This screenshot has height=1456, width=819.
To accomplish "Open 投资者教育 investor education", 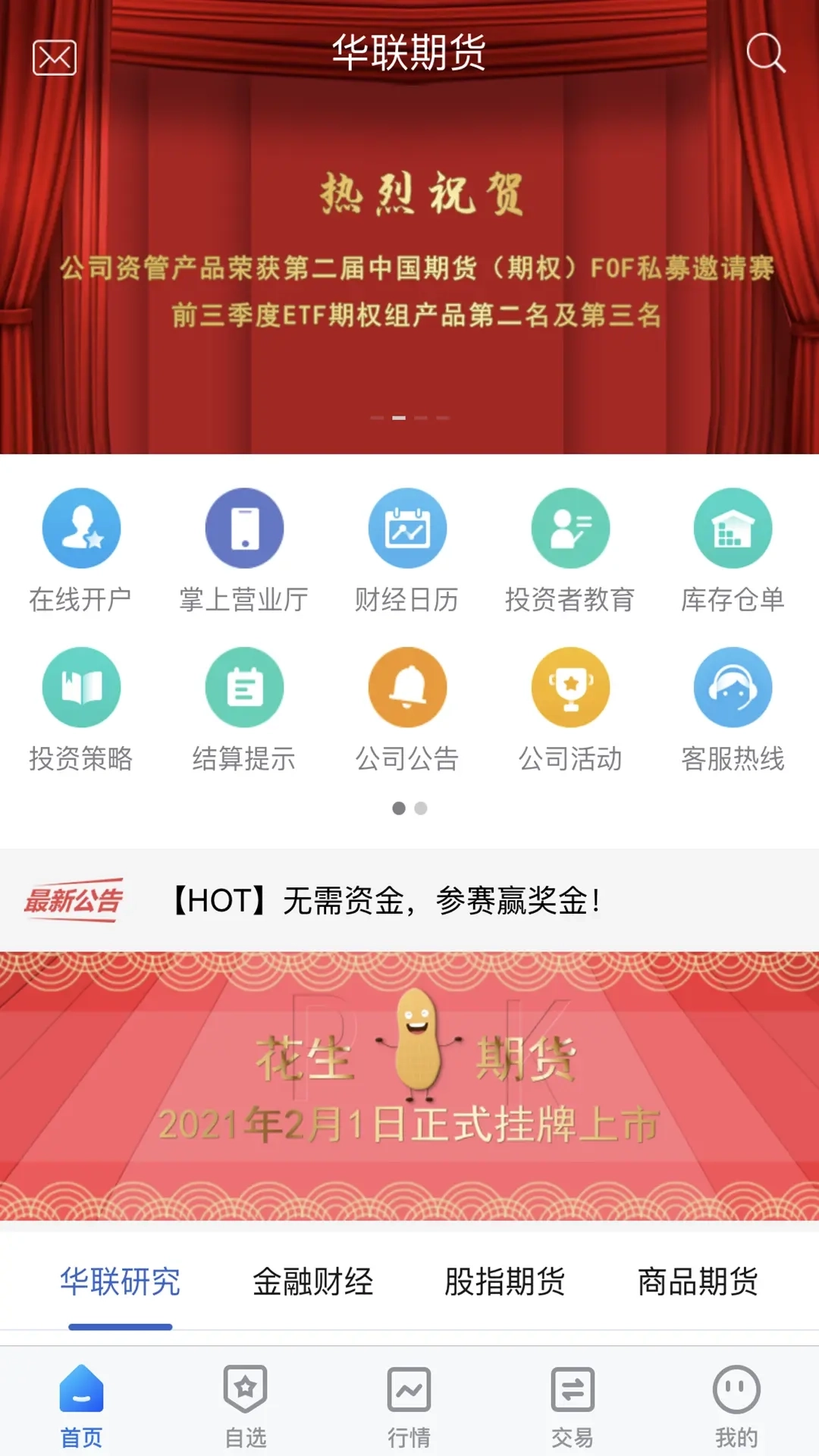I will (x=570, y=529).
